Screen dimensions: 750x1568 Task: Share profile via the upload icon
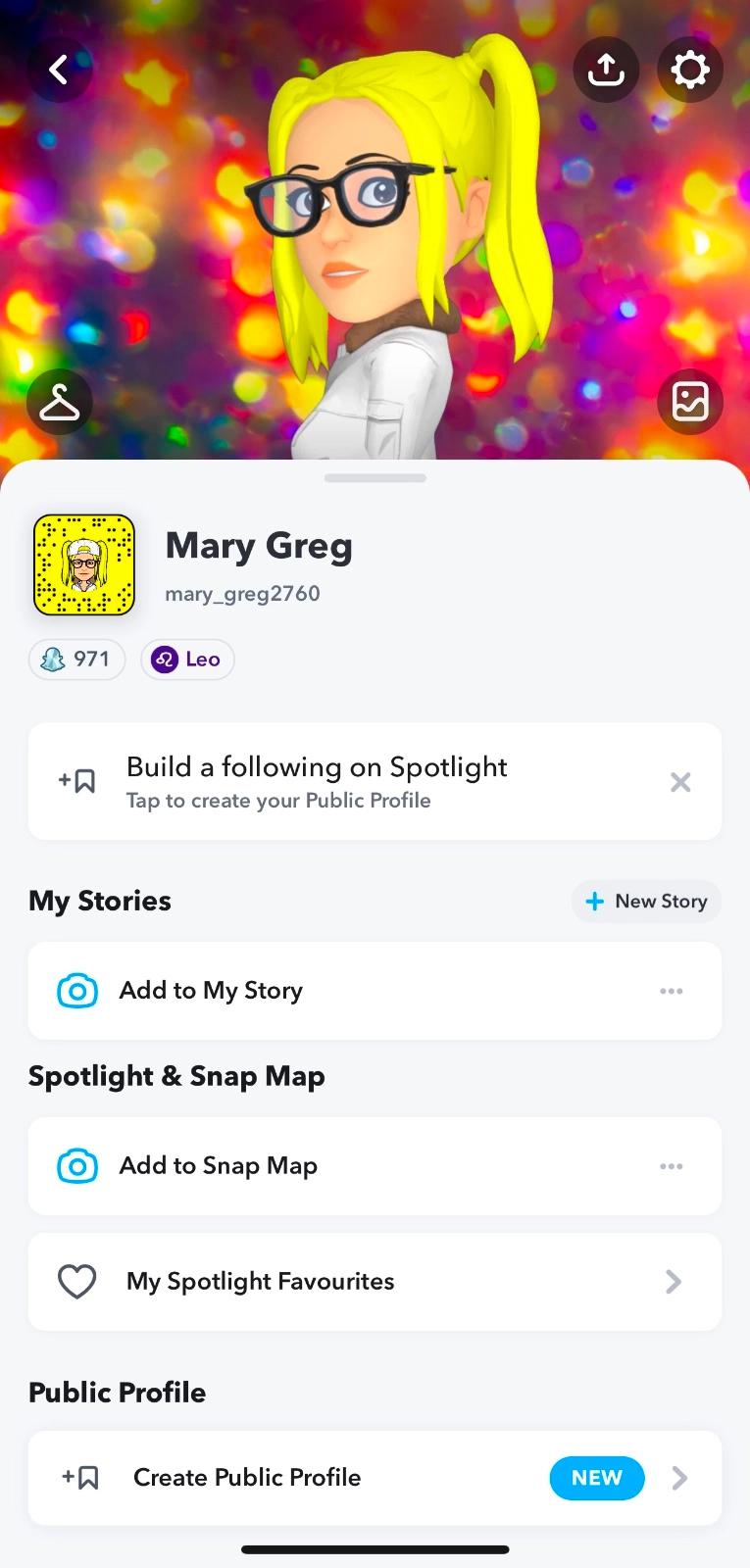[x=606, y=70]
